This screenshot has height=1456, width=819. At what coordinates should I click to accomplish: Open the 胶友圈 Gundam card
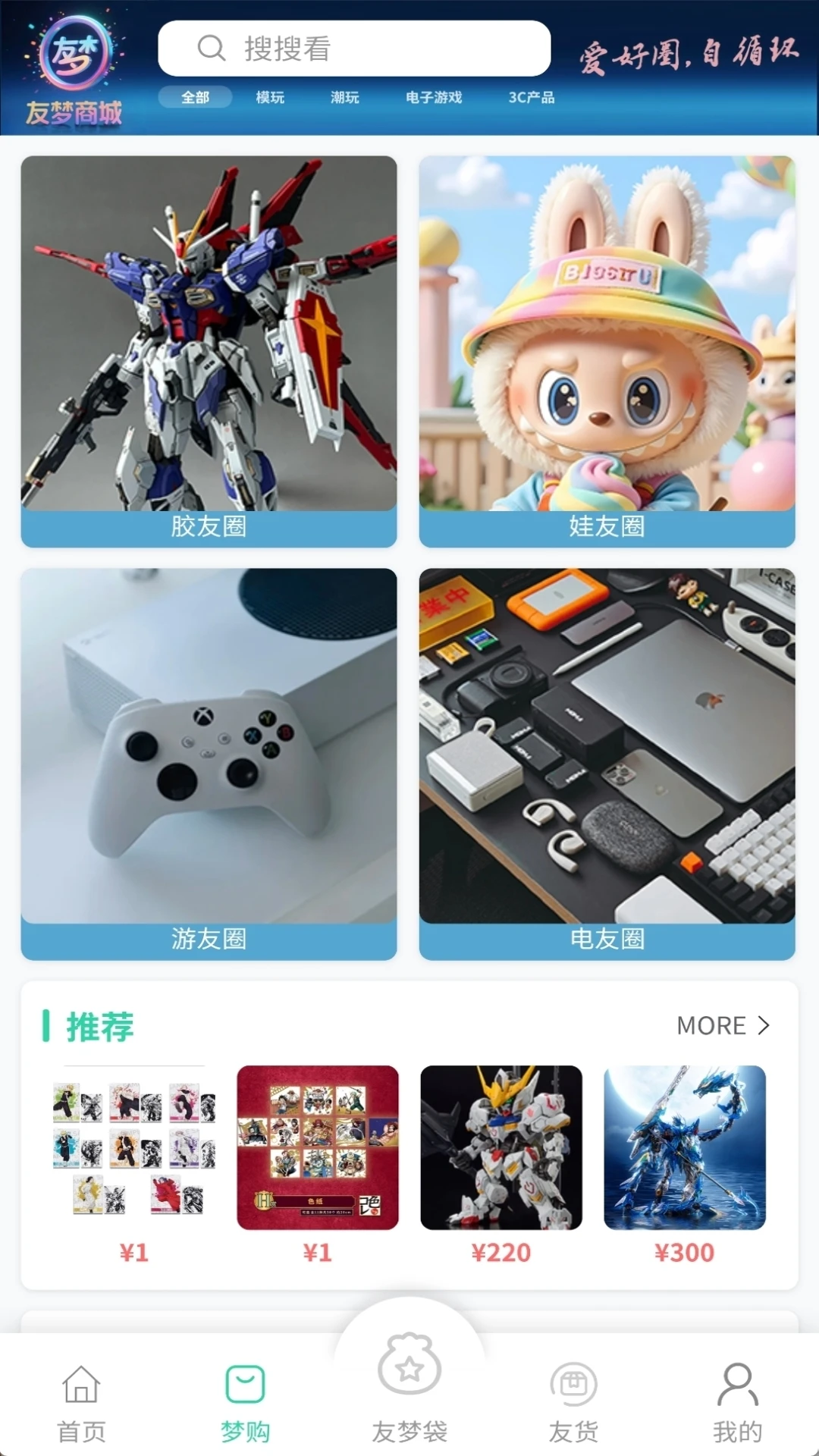click(209, 351)
